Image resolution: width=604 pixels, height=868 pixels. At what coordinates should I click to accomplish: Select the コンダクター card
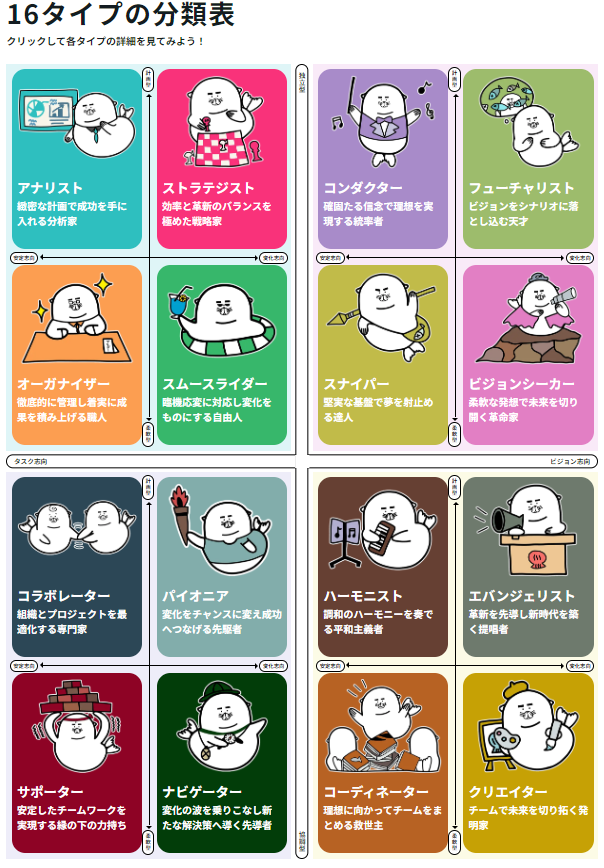pyautogui.click(x=383, y=158)
